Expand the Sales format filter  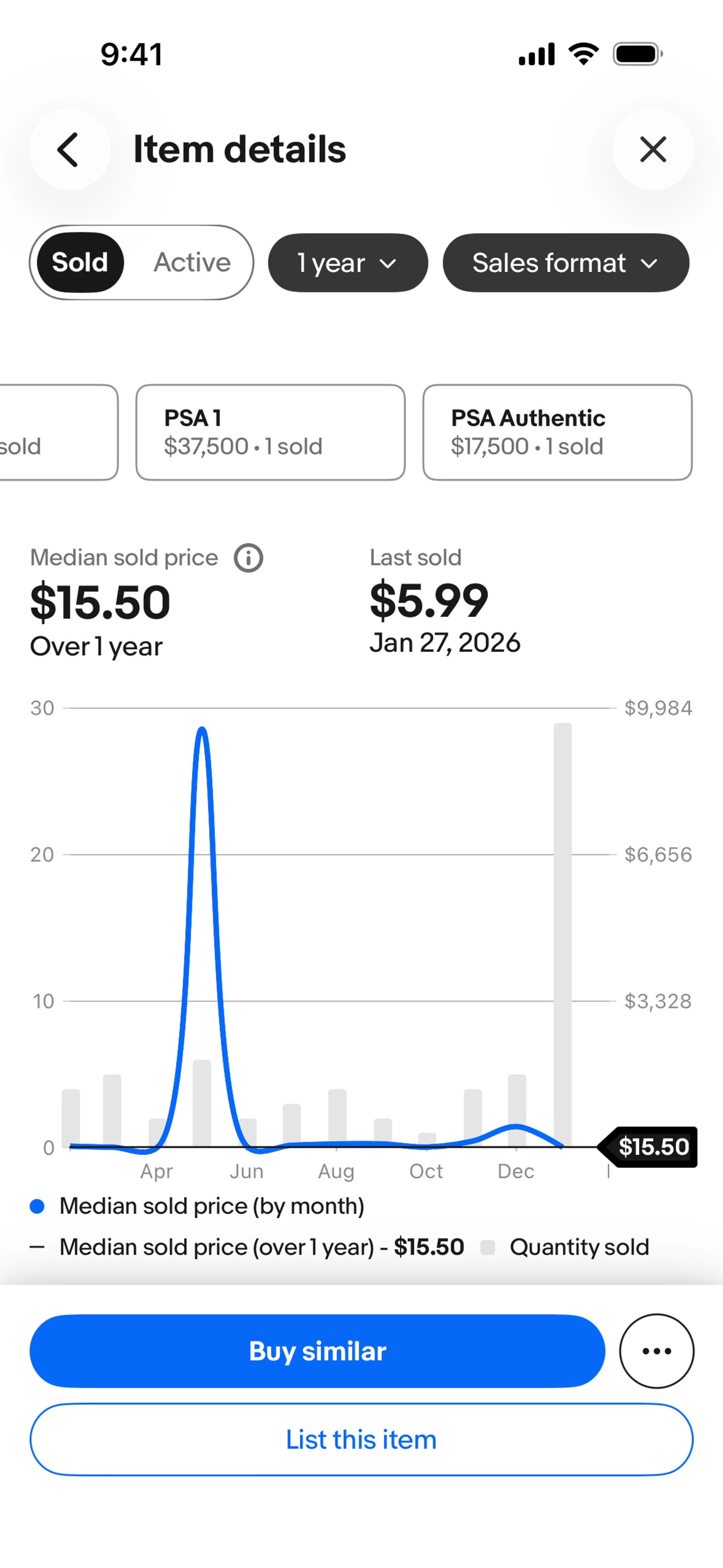point(565,263)
